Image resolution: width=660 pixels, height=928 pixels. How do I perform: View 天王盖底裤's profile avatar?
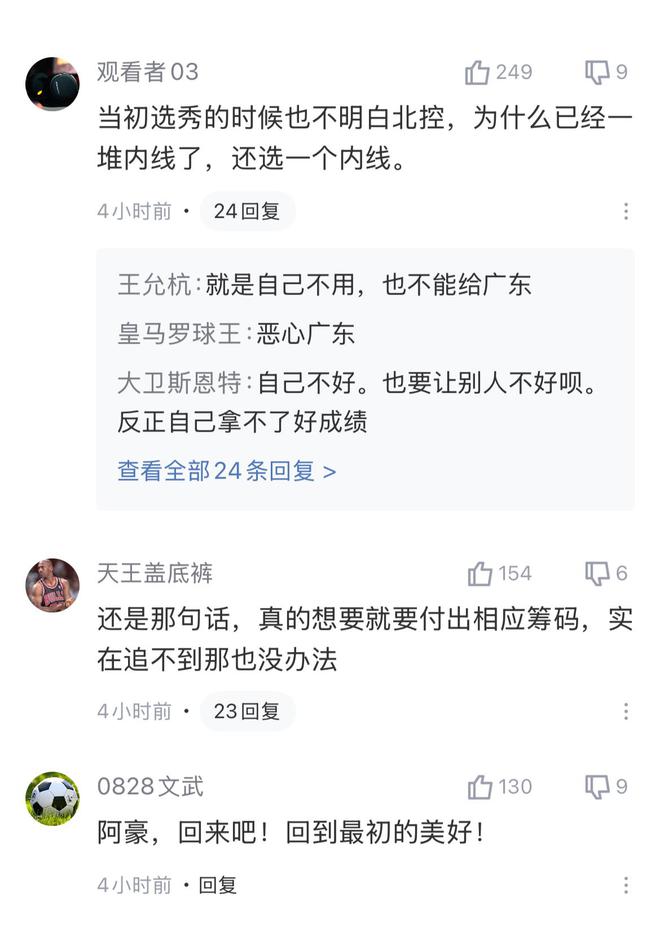pos(52,585)
